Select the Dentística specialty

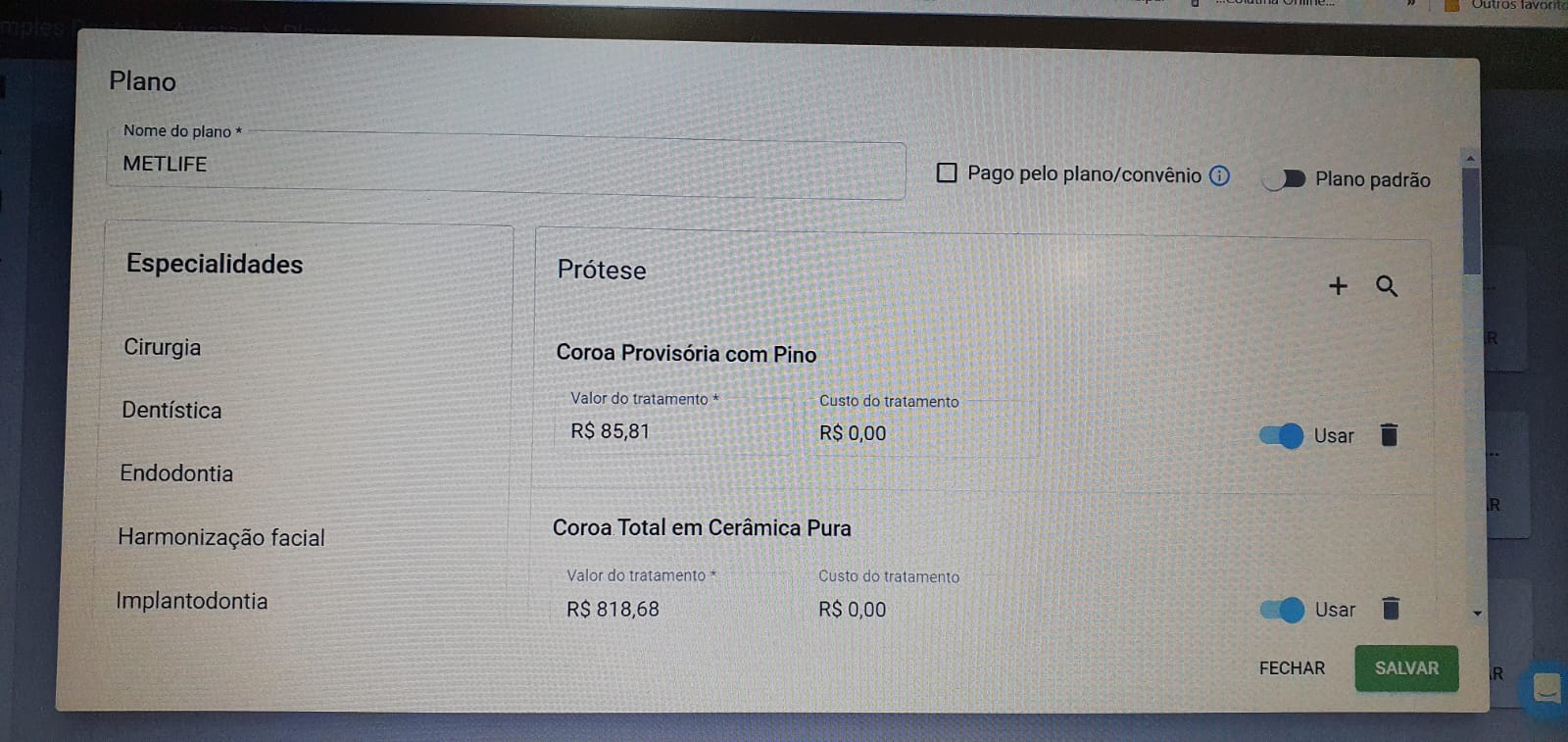pyautogui.click(x=171, y=410)
